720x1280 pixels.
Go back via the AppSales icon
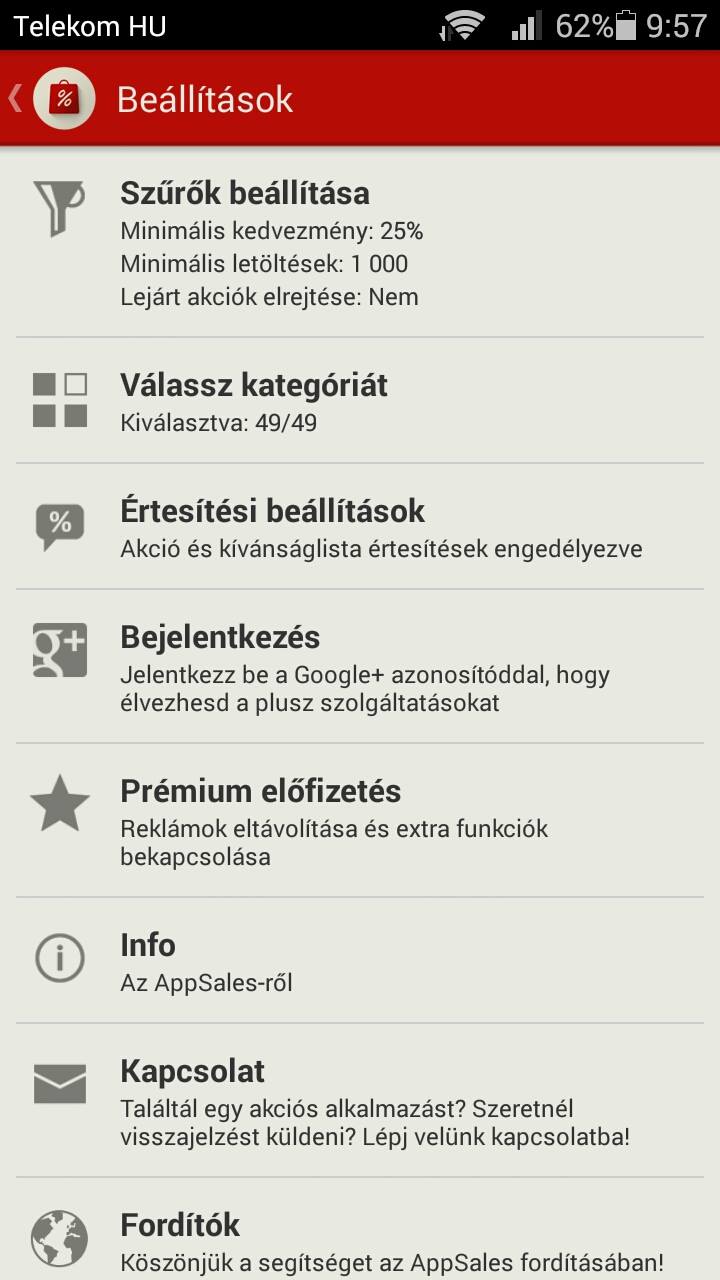pyautogui.click(x=52, y=99)
